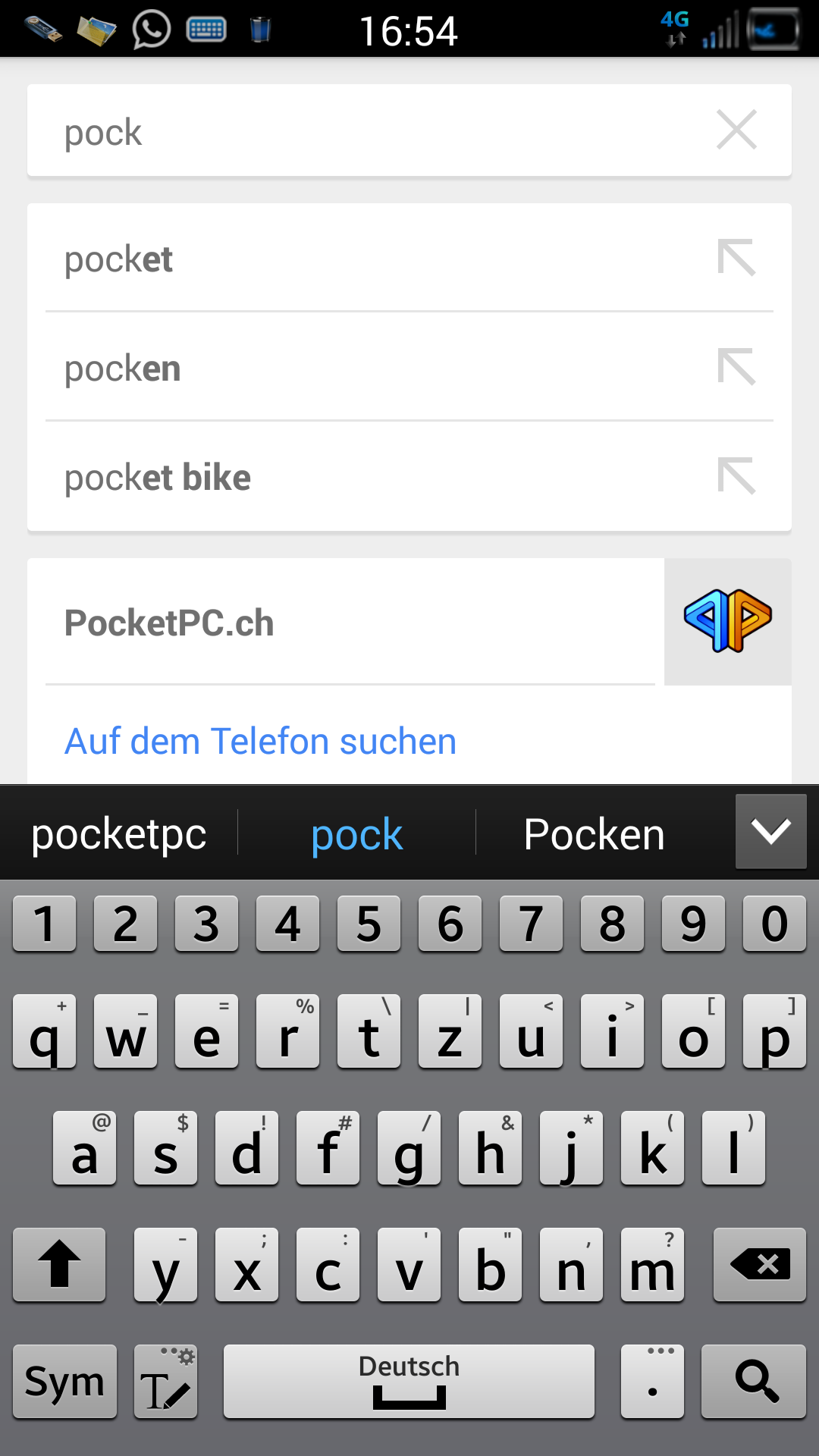Pick keyboard suggestion "Pocken"
This screenshot has width=819, height=1456.
pyautogui.click(x=594, y=834)
